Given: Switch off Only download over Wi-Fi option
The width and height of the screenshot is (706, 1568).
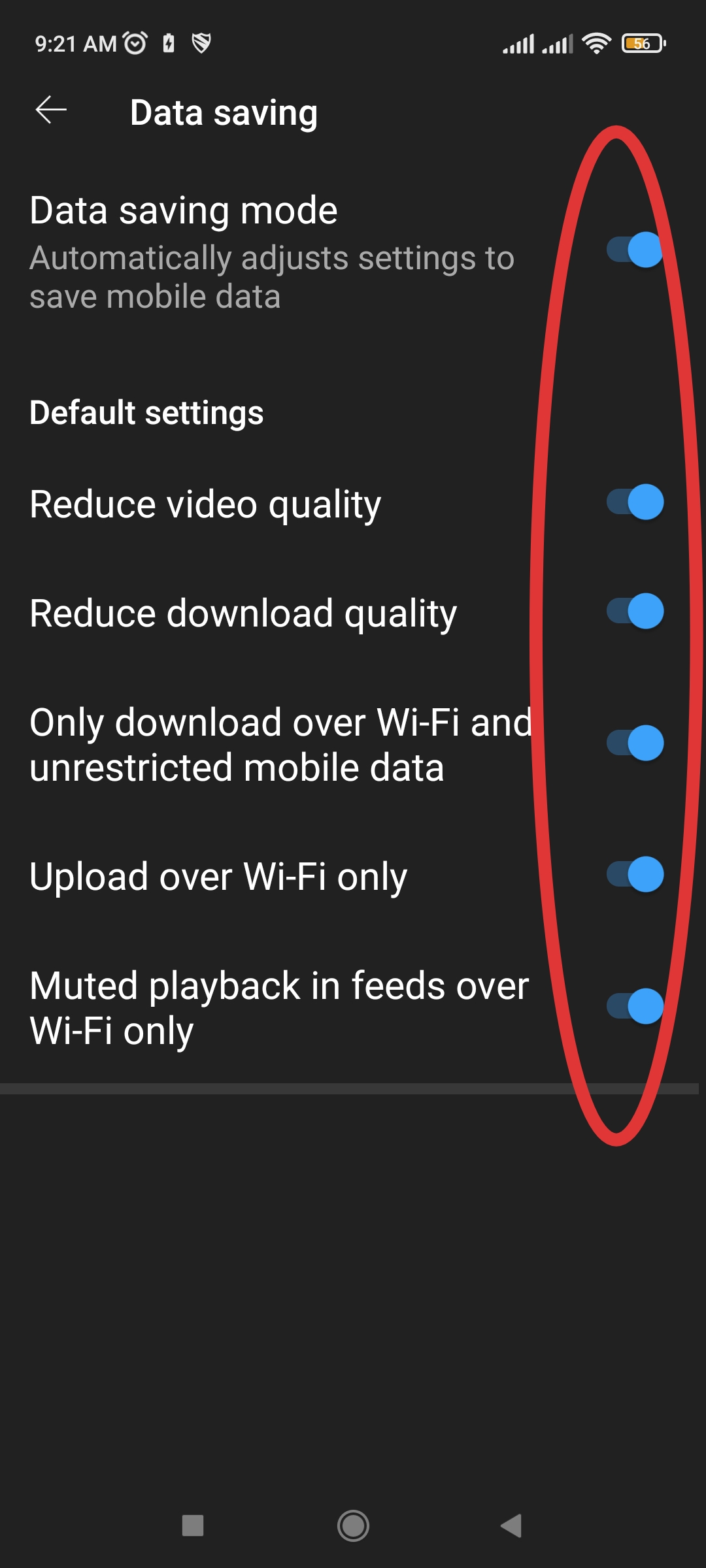Looking at the screenshot, I should click(x=635, y=743).
